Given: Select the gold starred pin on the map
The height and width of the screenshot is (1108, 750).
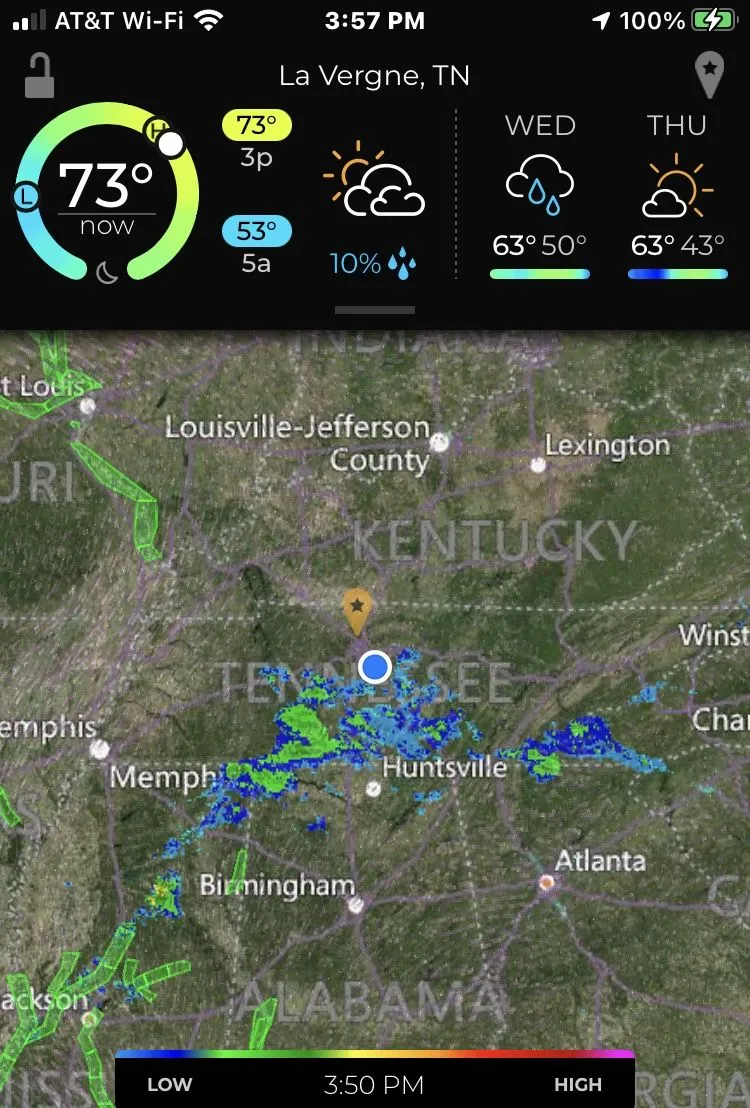Looking at the screenshot, I should [357, 609].
